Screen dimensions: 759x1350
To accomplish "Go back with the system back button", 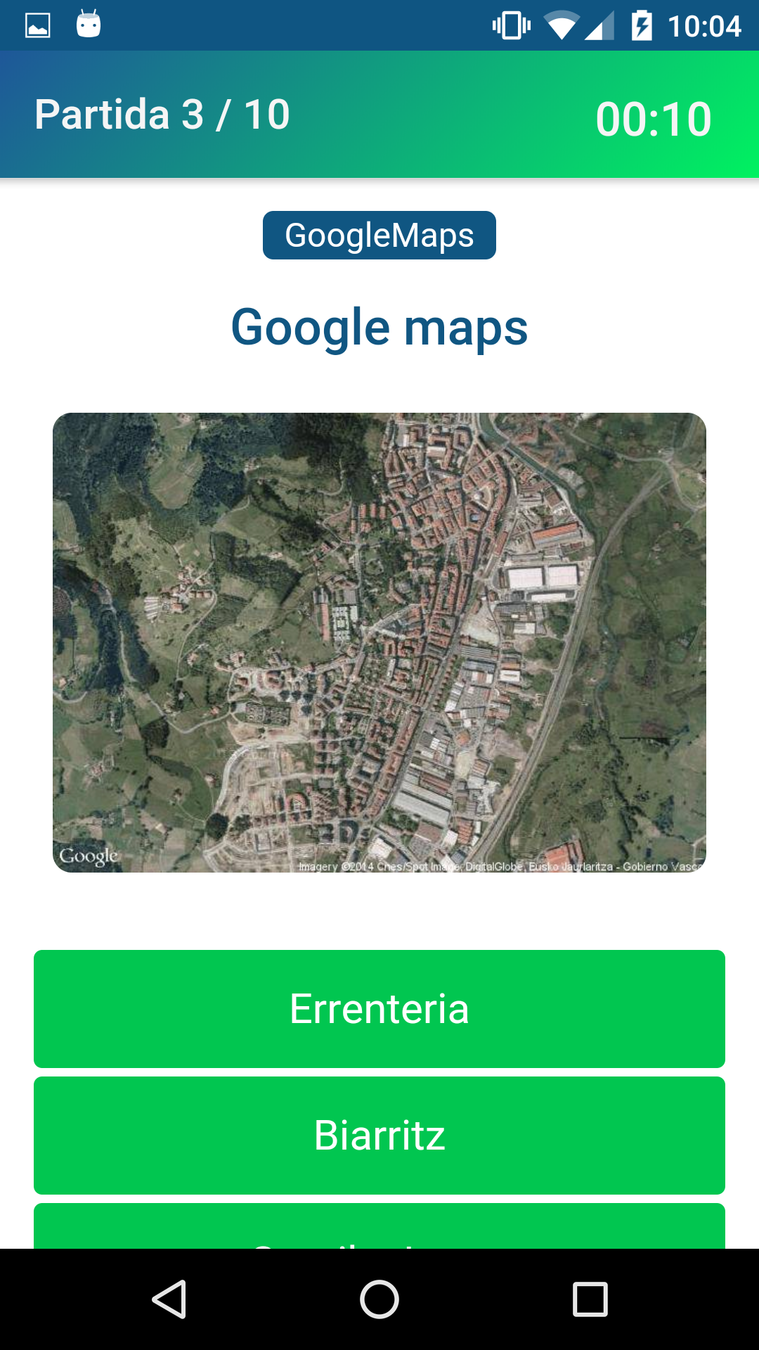I will point(169,1299).
